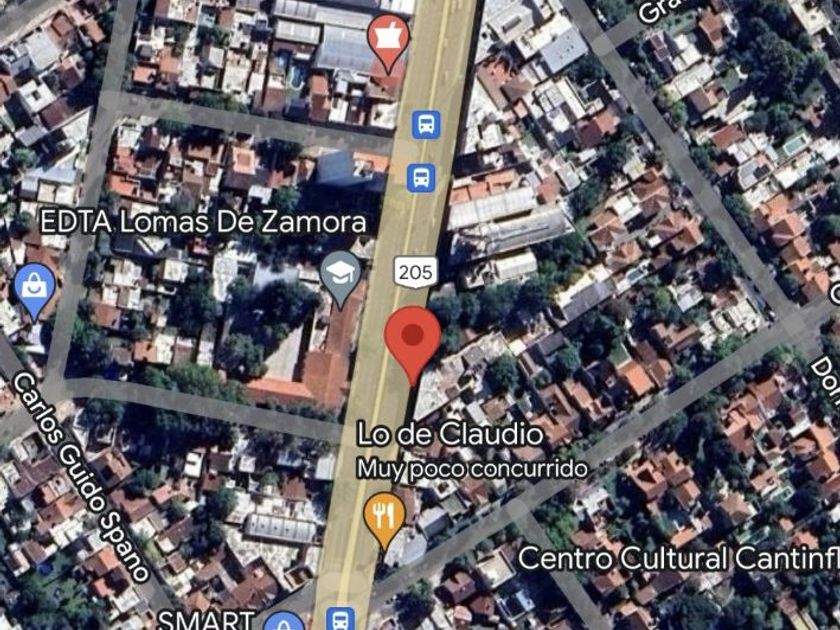Viewport: 840px width, 630px height.
Task: Open the bus stop nearest the 205 shield
Action: (421, 178)
